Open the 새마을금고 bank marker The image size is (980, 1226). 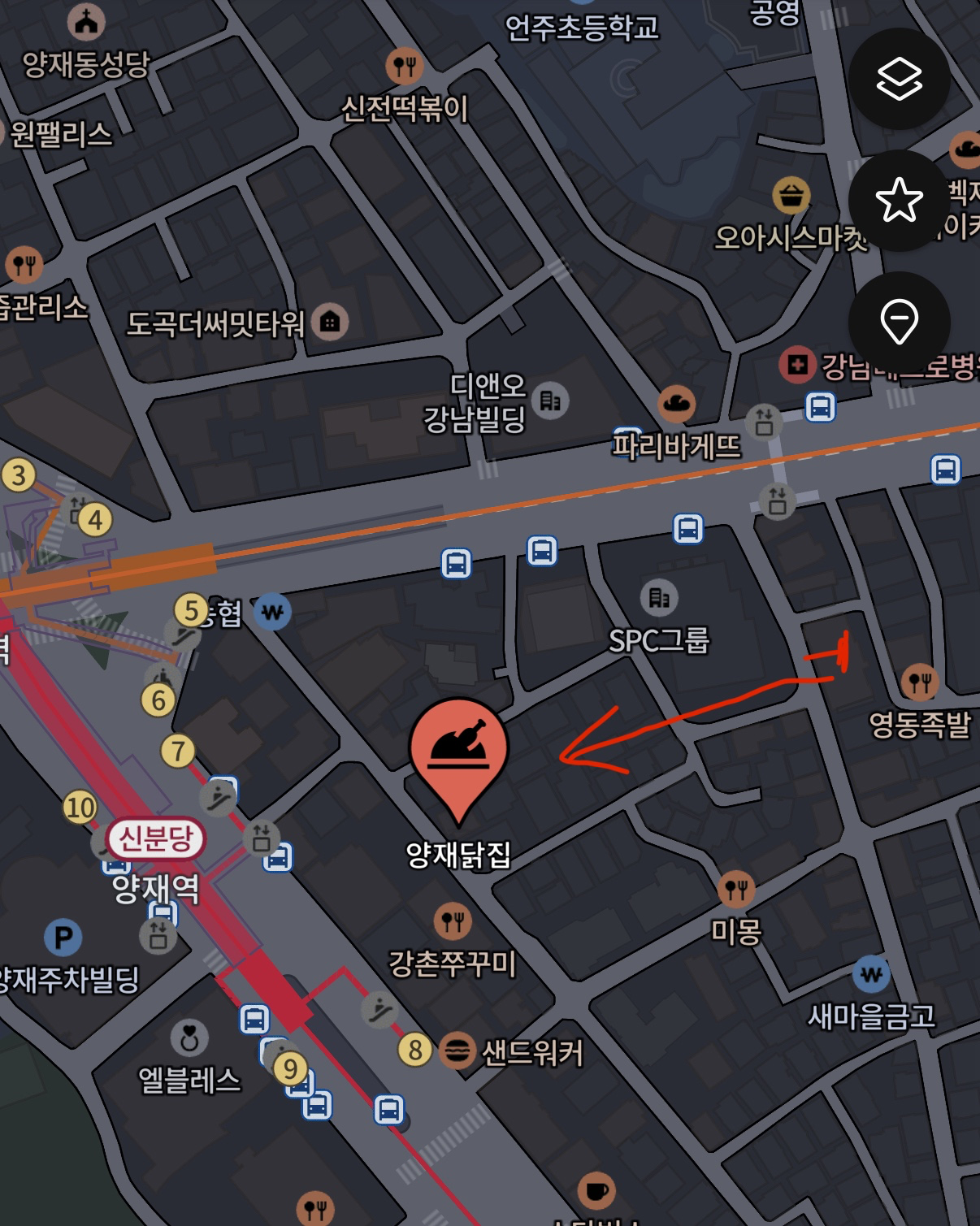pyautogui.click(x=871, y=974)
